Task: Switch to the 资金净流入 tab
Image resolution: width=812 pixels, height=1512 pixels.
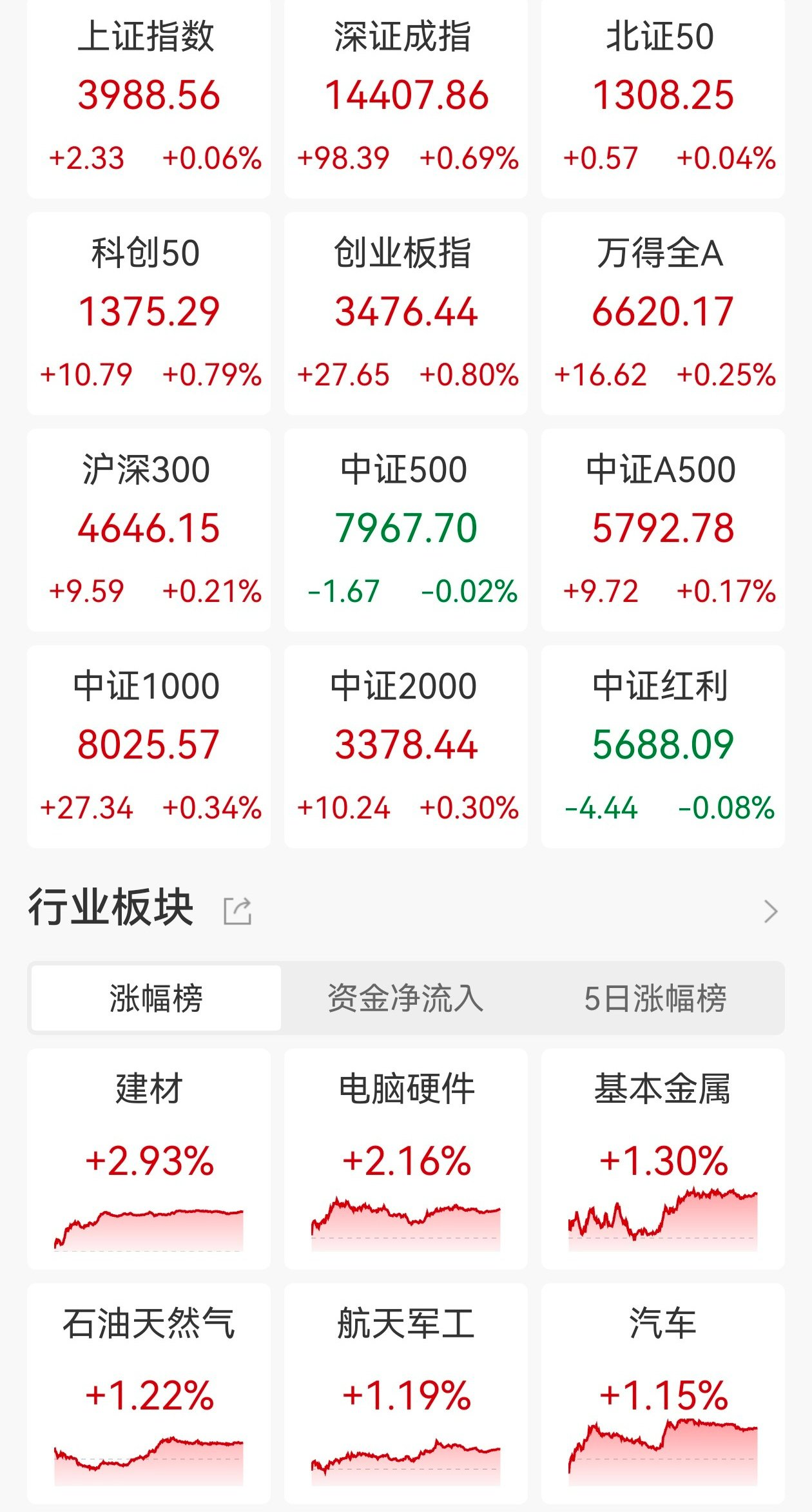Action: [405, 998]
